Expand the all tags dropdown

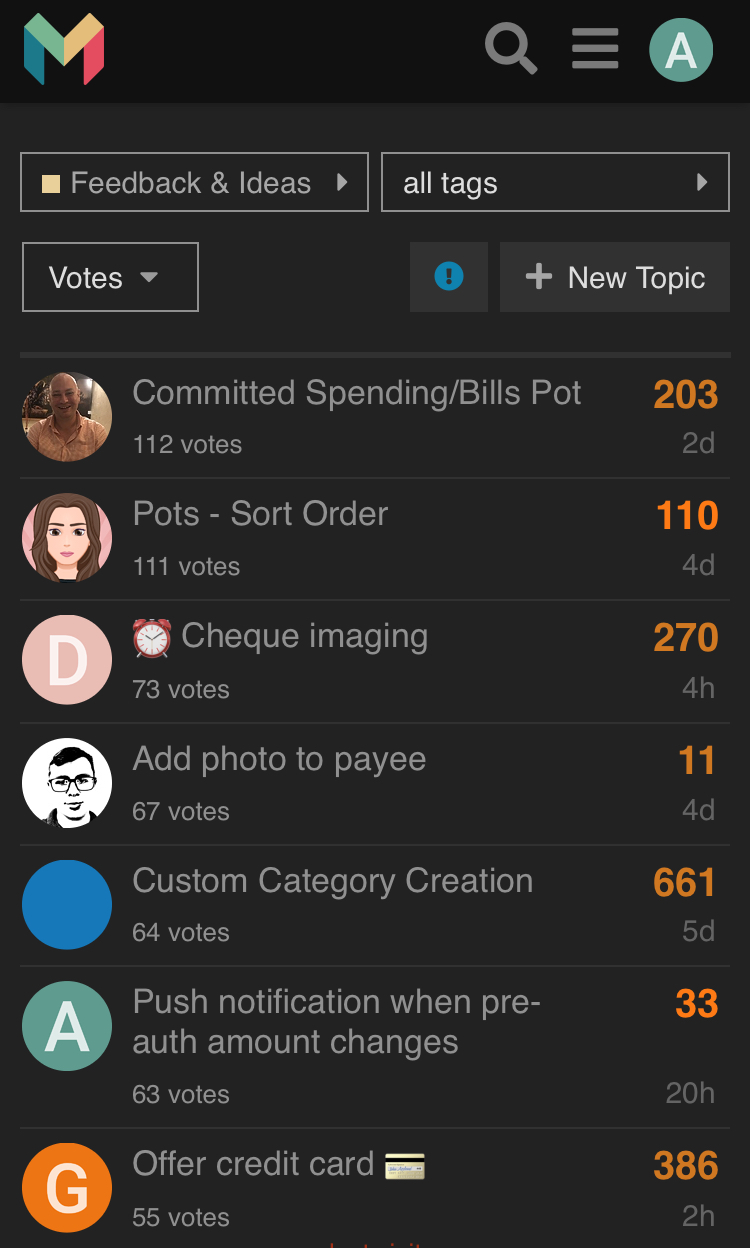click(x=555, y=183)
